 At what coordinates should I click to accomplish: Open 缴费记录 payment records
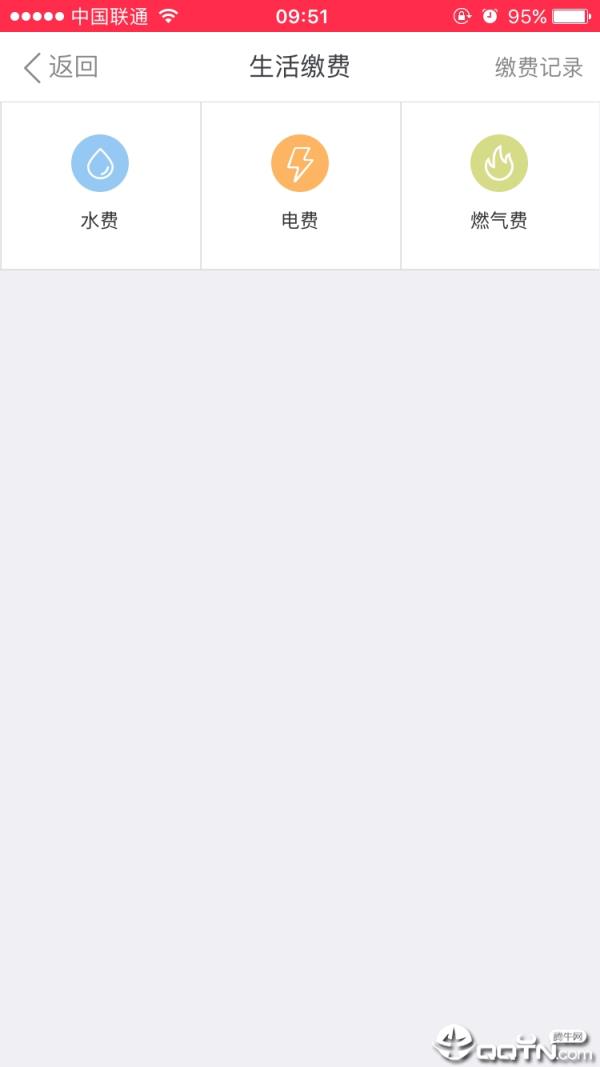(x=538, y=67)
